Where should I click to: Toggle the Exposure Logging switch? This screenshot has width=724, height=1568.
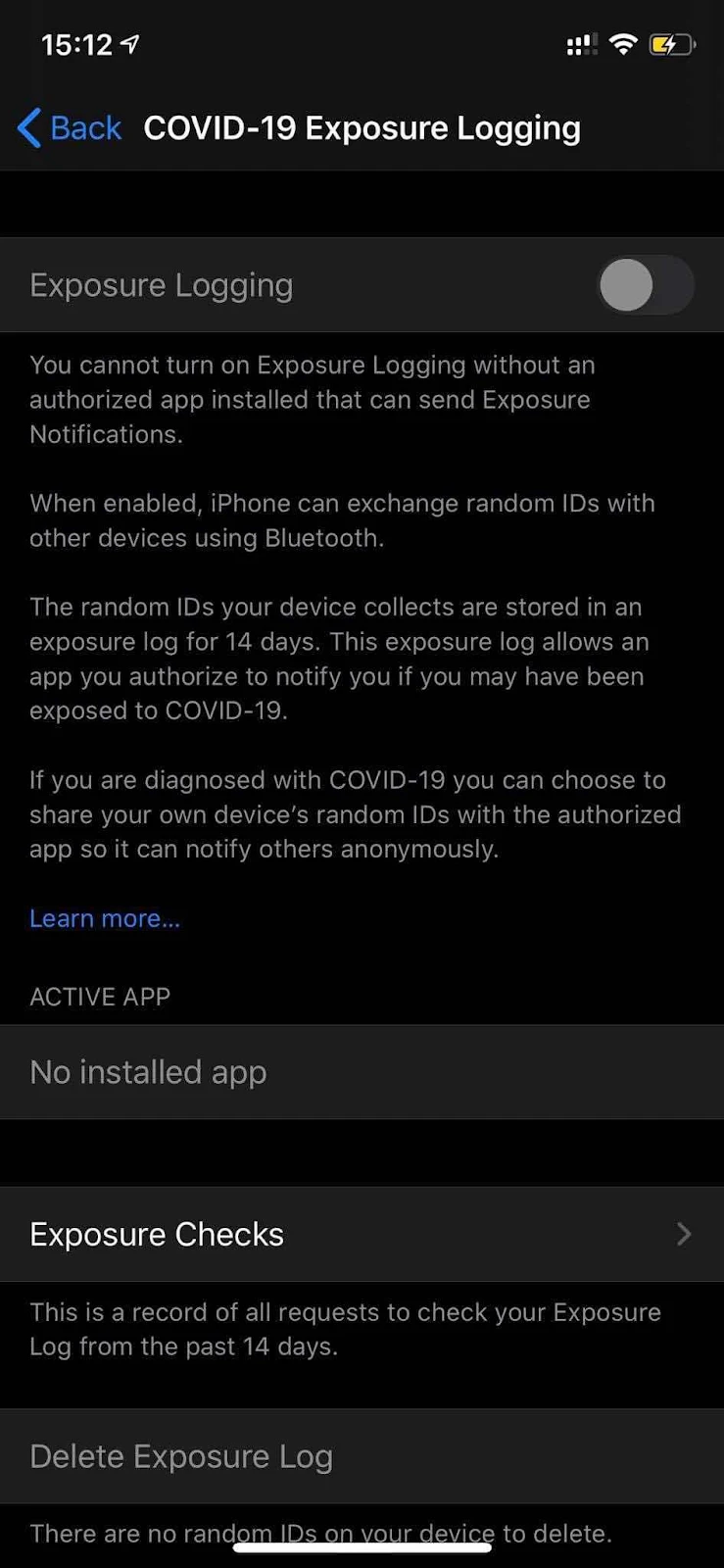pos(646,285)
